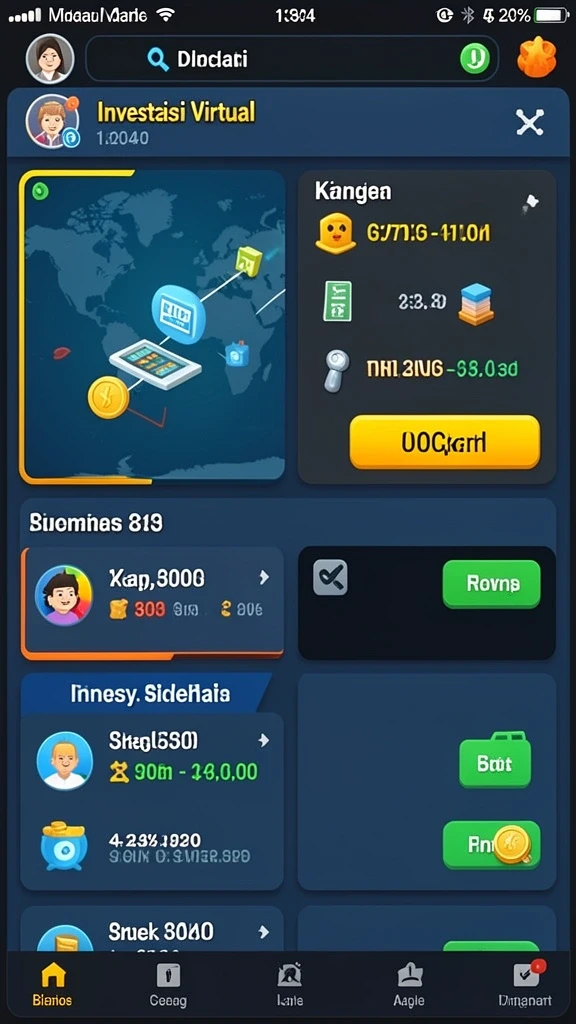Open the Shap(6500 player row
The image size is (576, 1024).
pos(152,759)
